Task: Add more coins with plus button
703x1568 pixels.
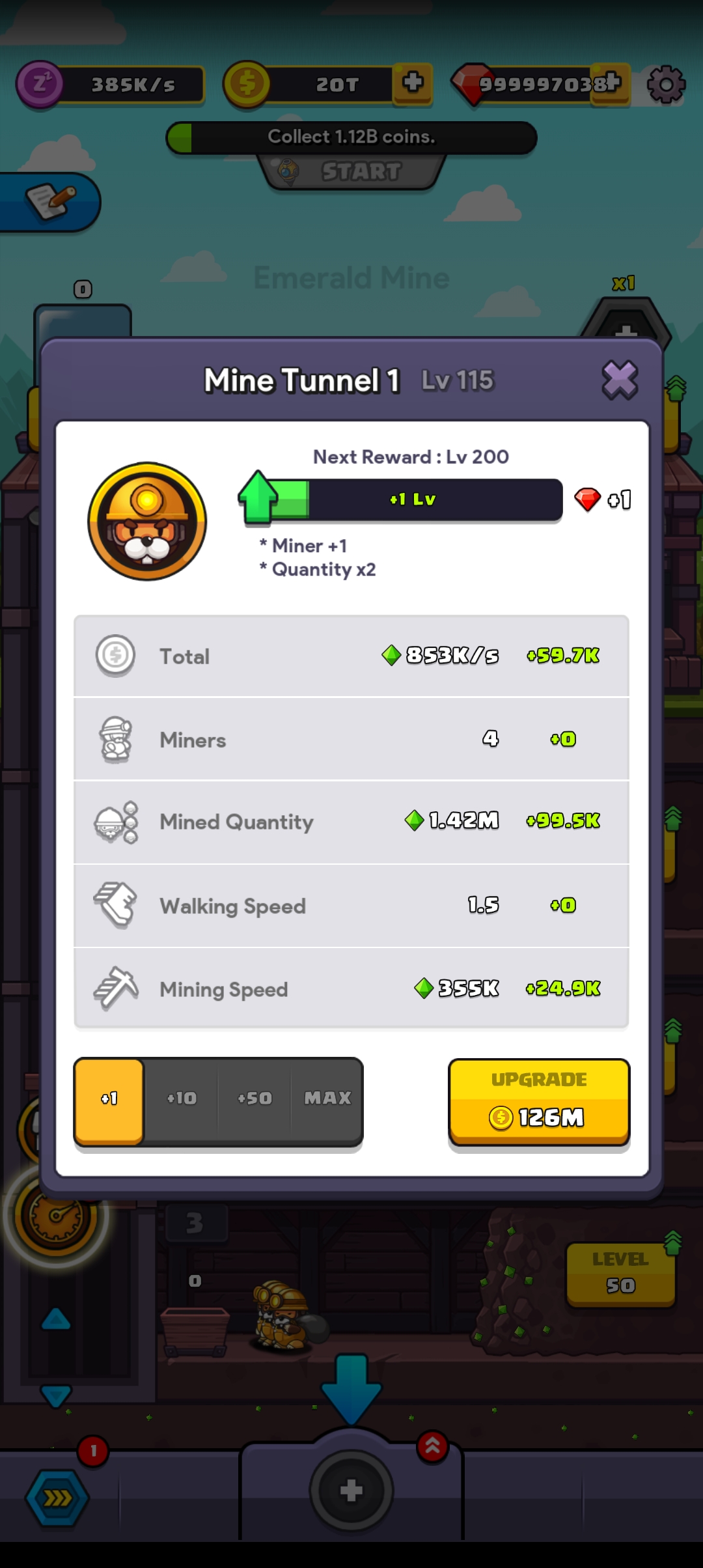Action: [x=413, y=83]
